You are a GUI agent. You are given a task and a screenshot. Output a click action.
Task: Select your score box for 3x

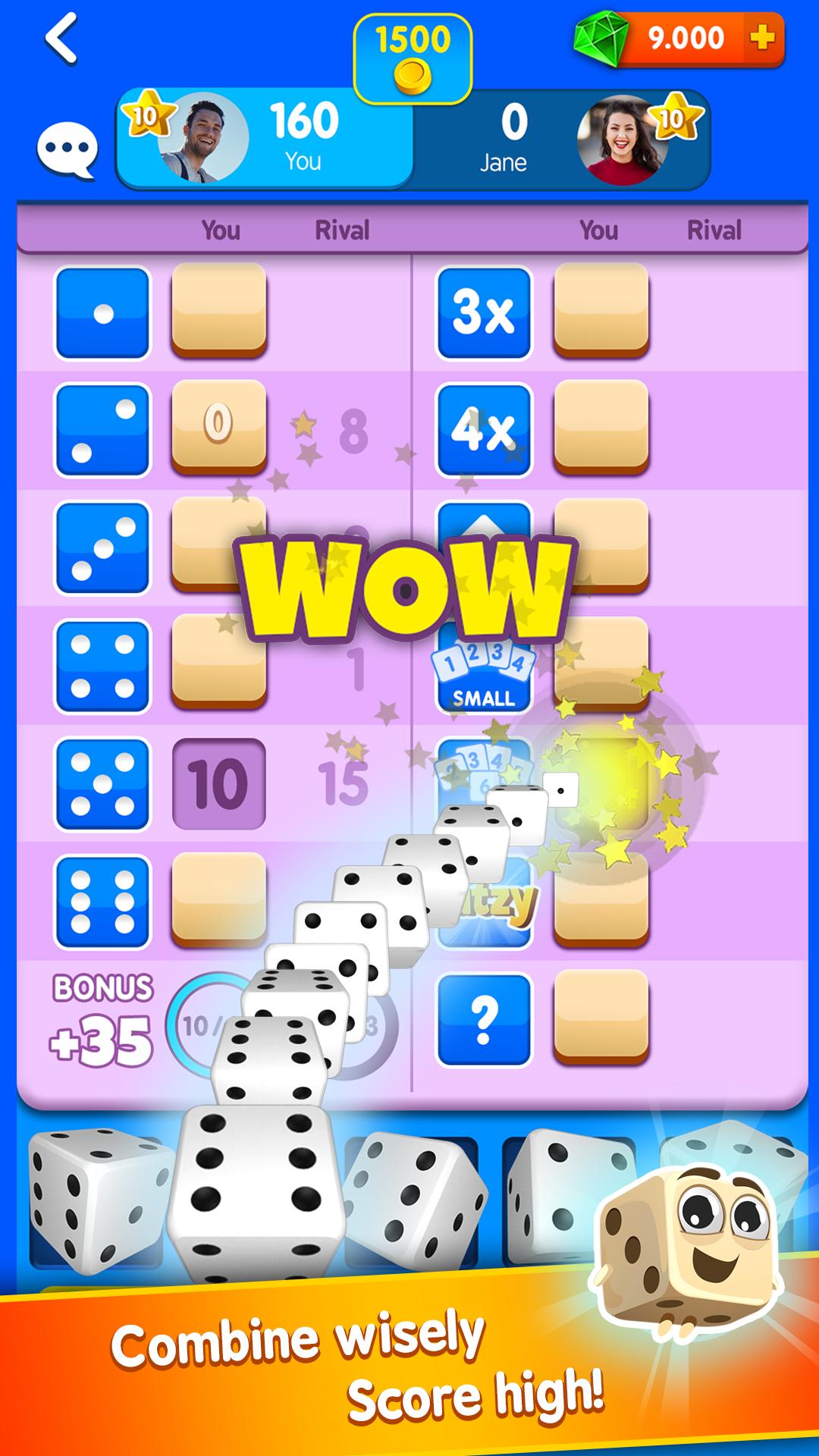(x=601, y=311)
